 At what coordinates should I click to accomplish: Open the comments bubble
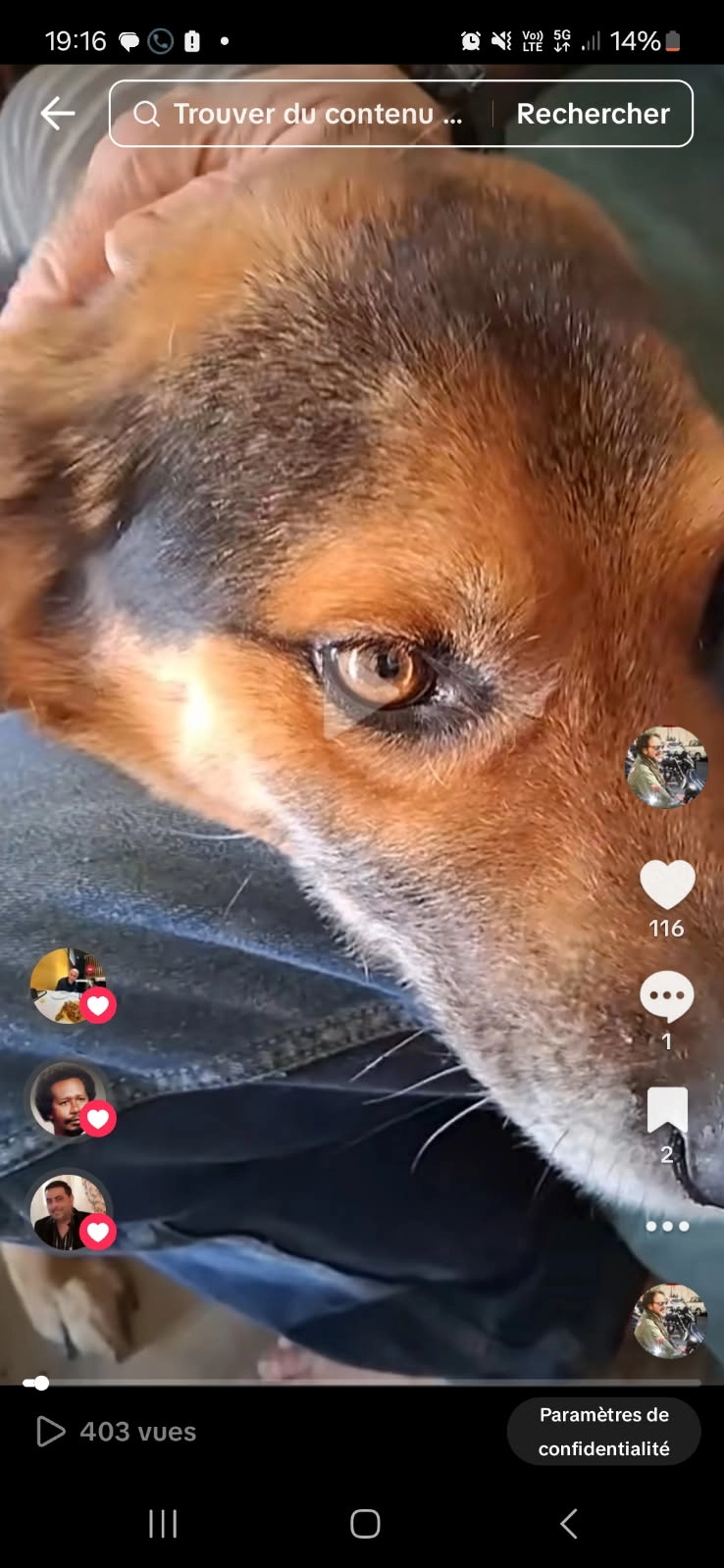(x=667, y=996)
